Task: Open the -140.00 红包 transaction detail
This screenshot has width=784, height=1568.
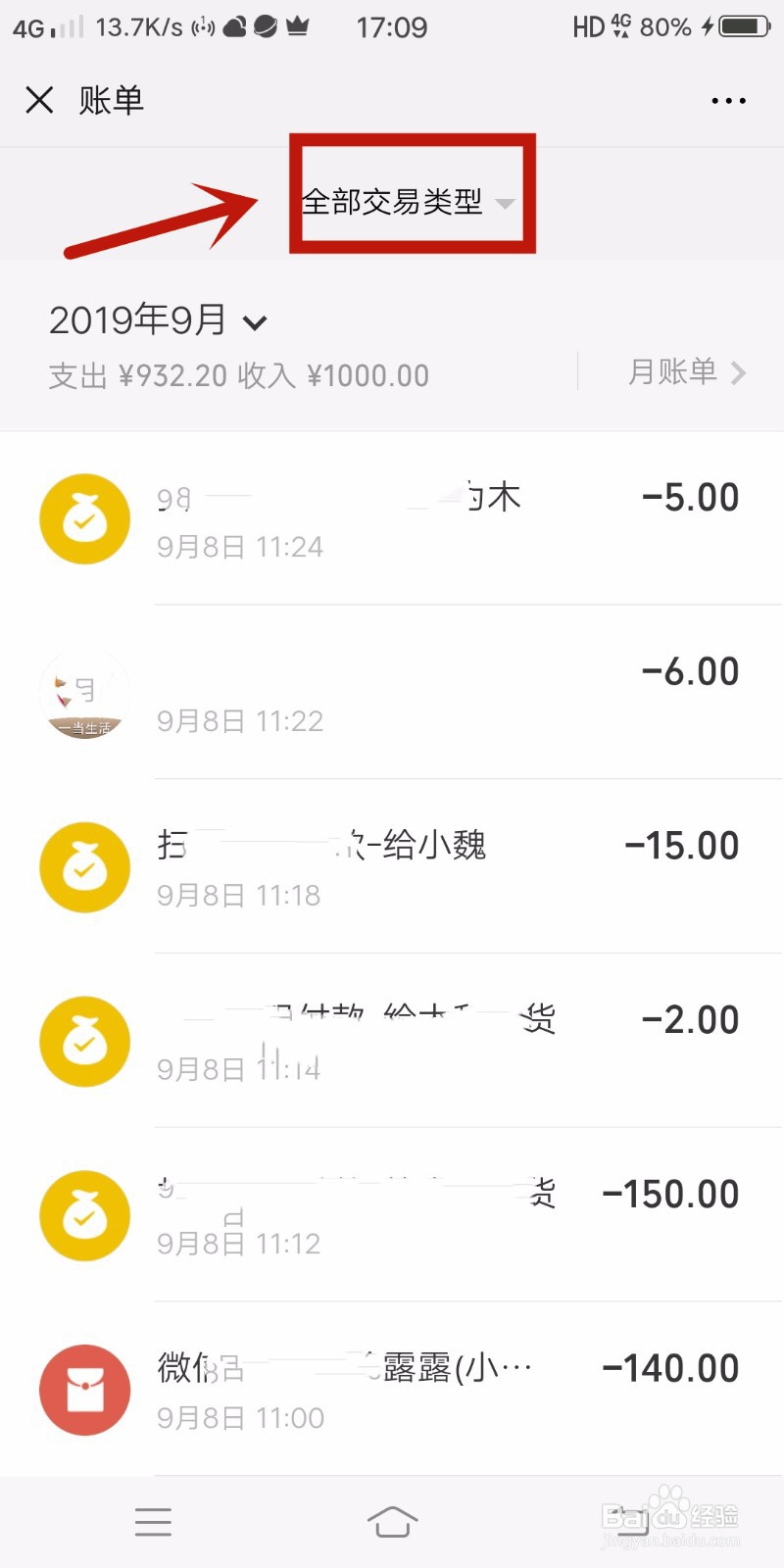Action: [392, 1390]
